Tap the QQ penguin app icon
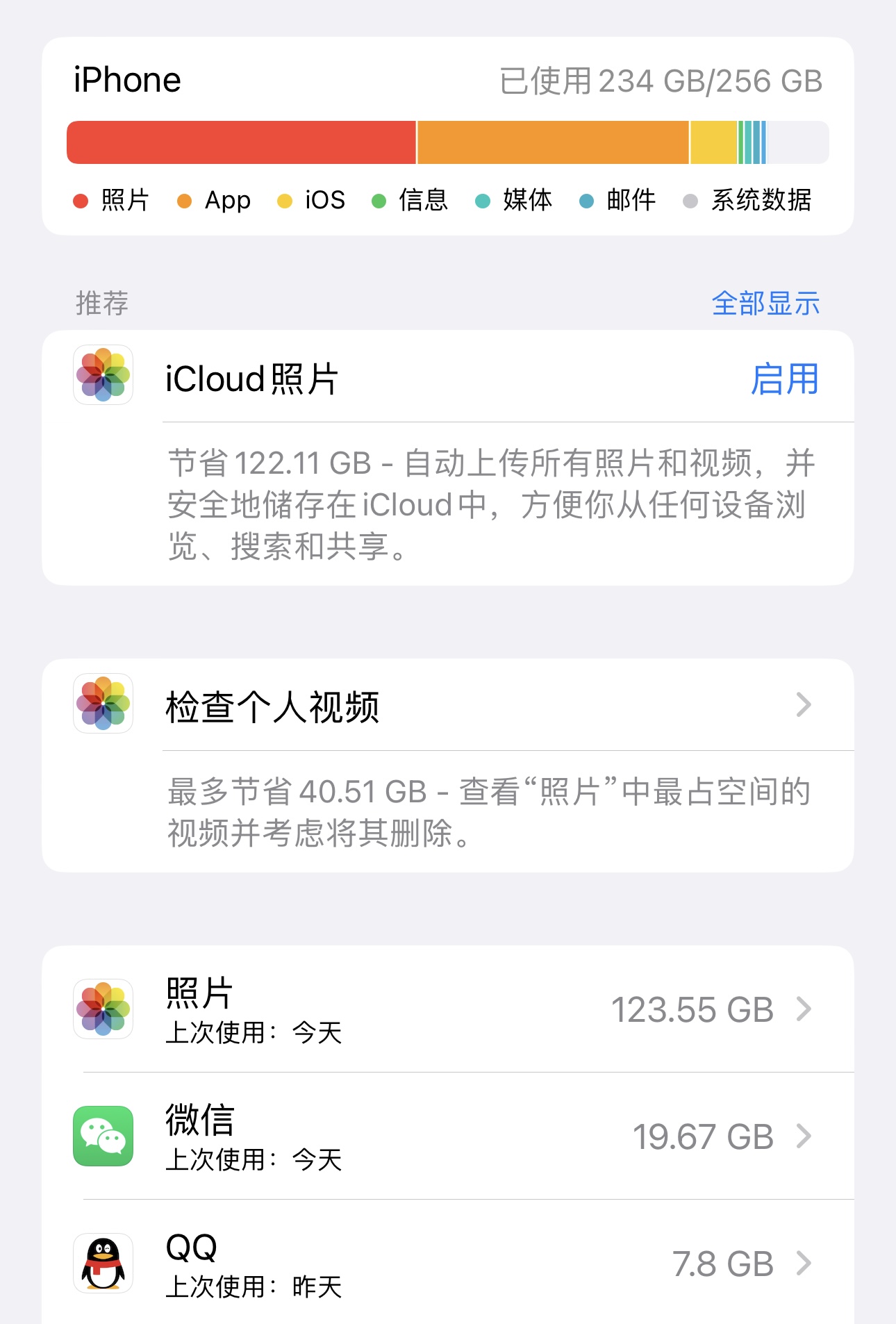The image size is (896, 1324). coord(103,1261)
